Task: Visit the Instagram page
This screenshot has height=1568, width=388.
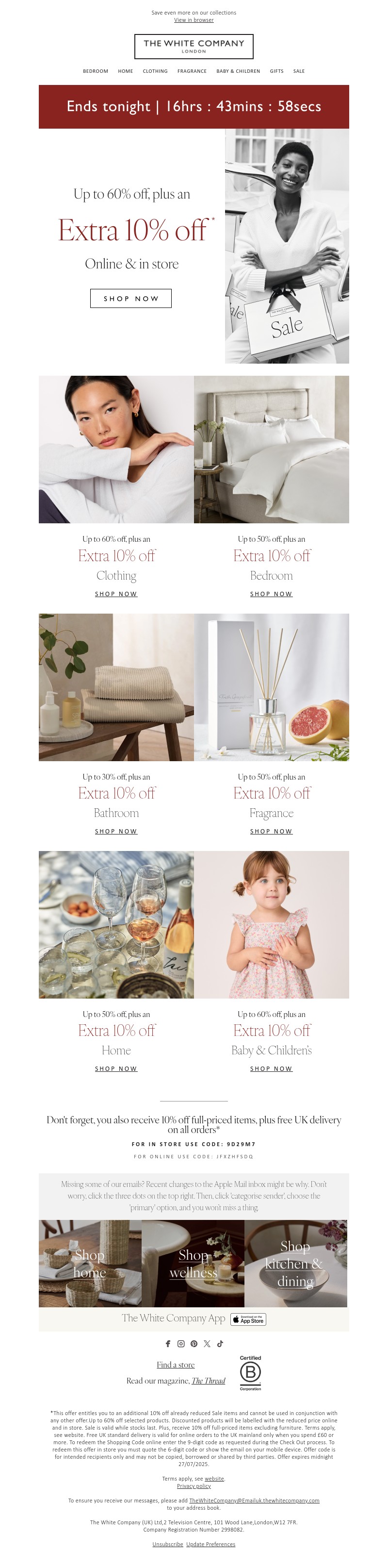Action: [180, 1343]
